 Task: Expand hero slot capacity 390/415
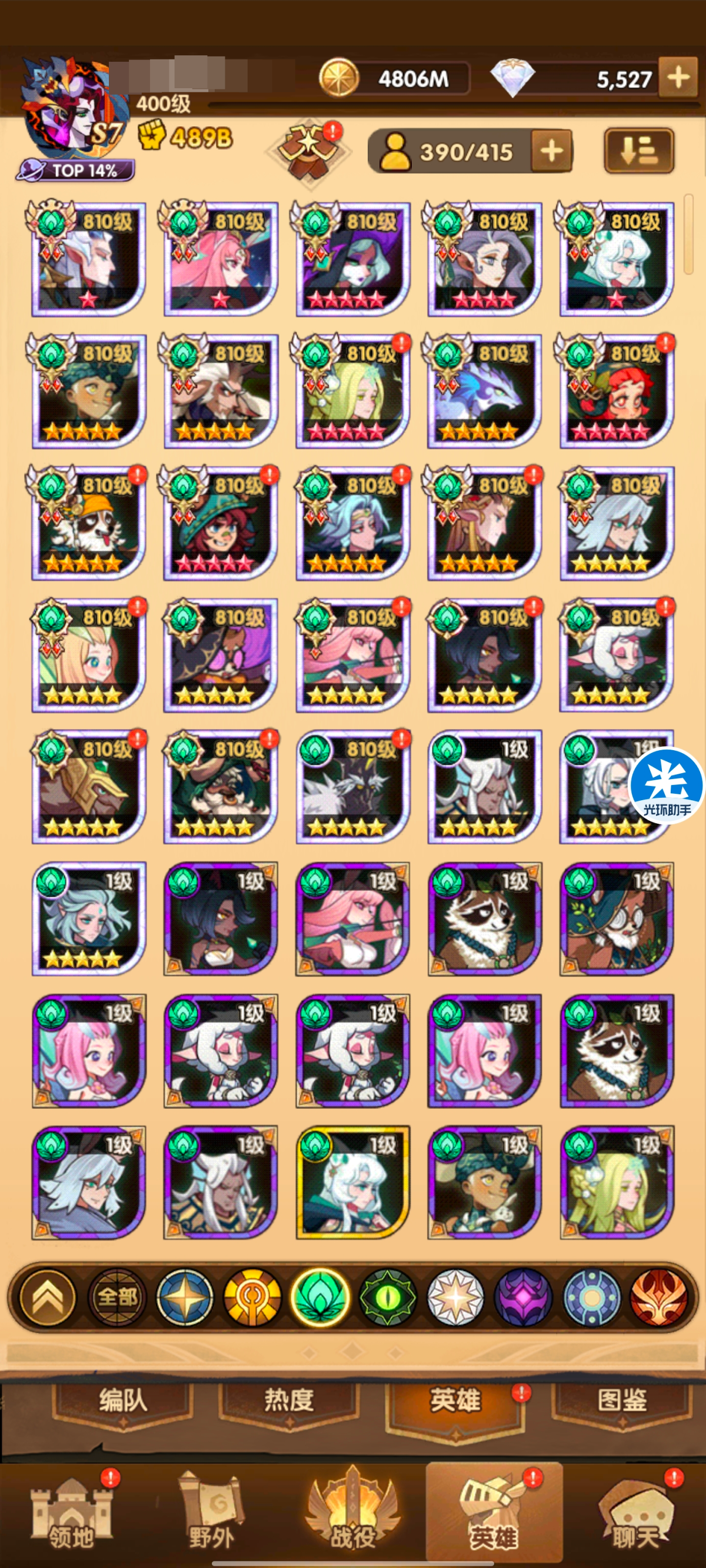551,151
